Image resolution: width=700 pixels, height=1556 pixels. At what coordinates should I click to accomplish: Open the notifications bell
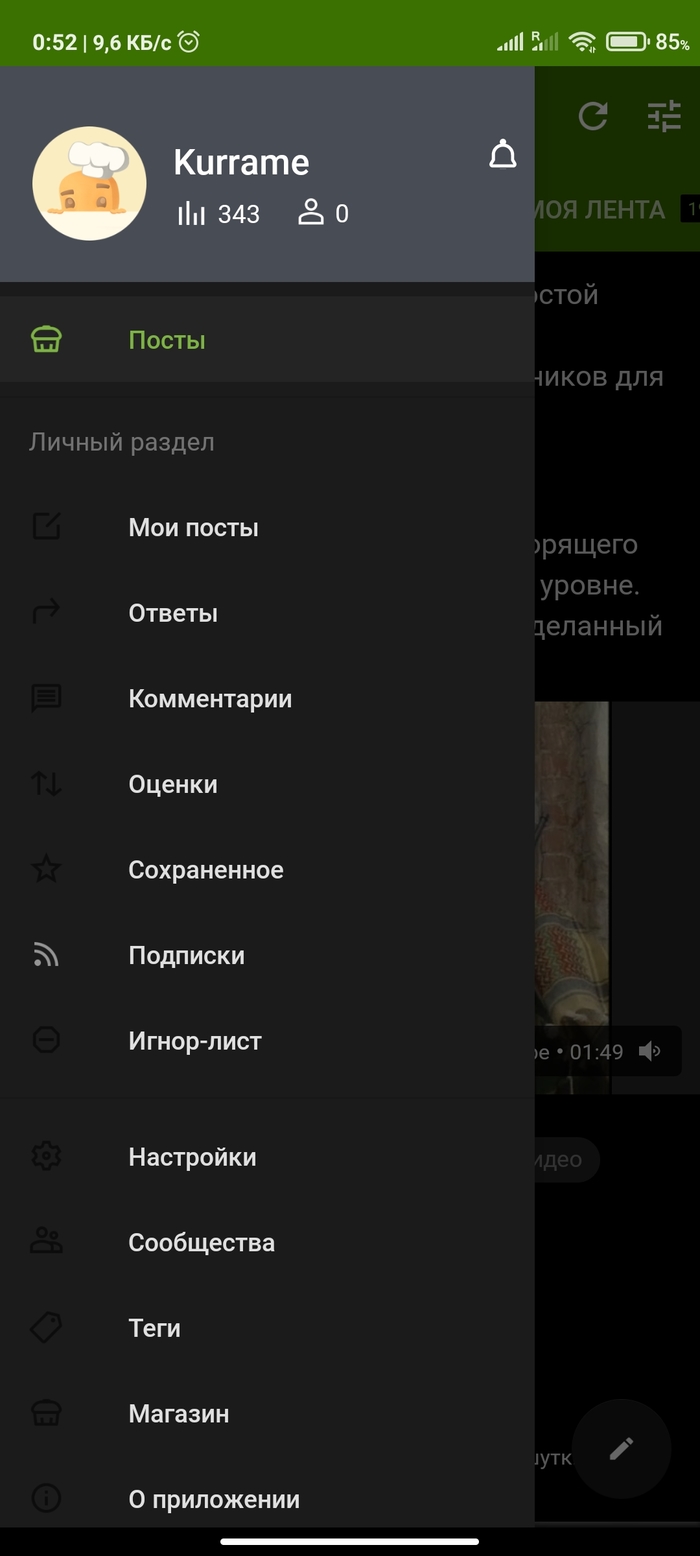coord(502,156)
